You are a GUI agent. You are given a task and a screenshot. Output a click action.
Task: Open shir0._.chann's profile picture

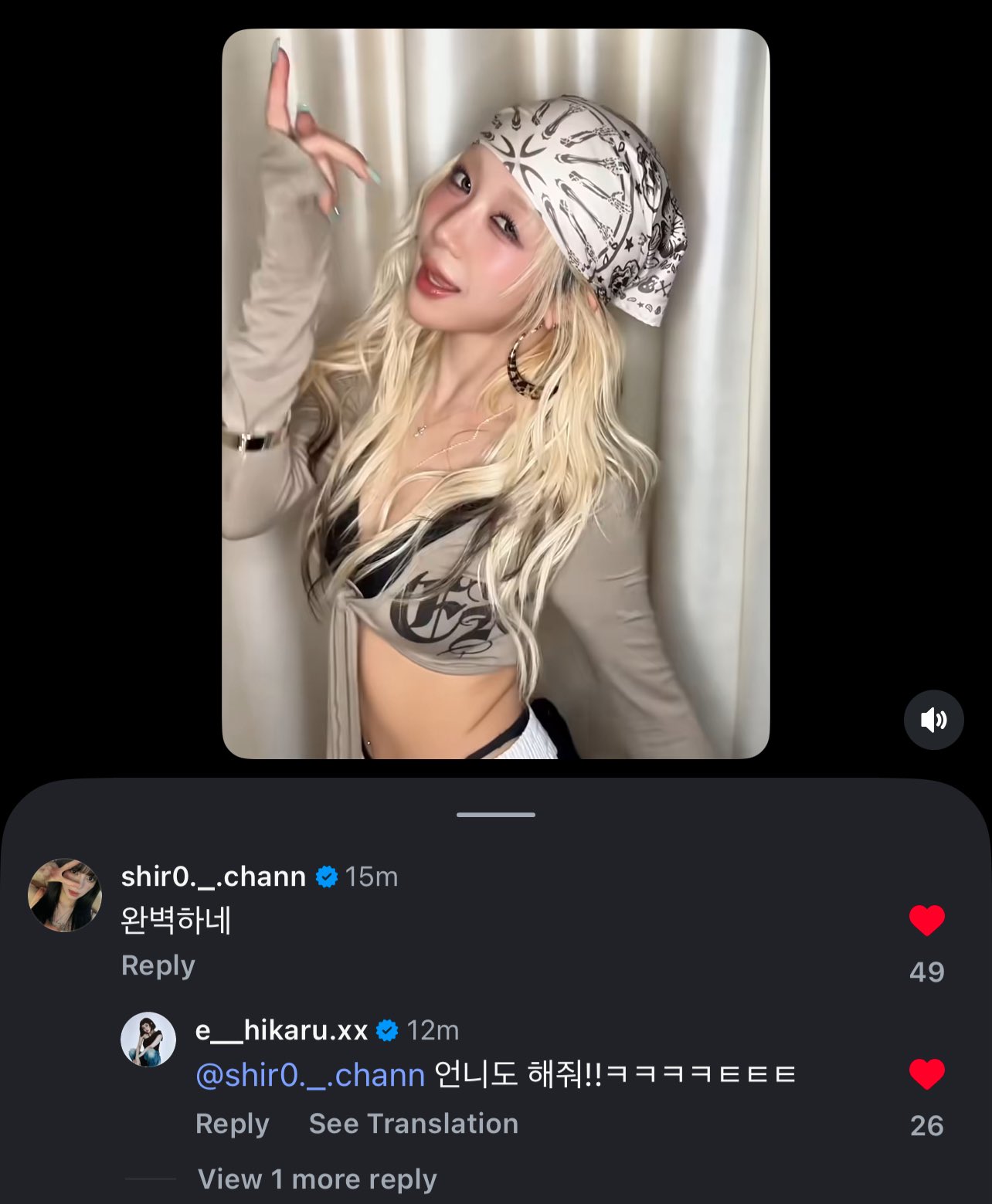point(65,895)
